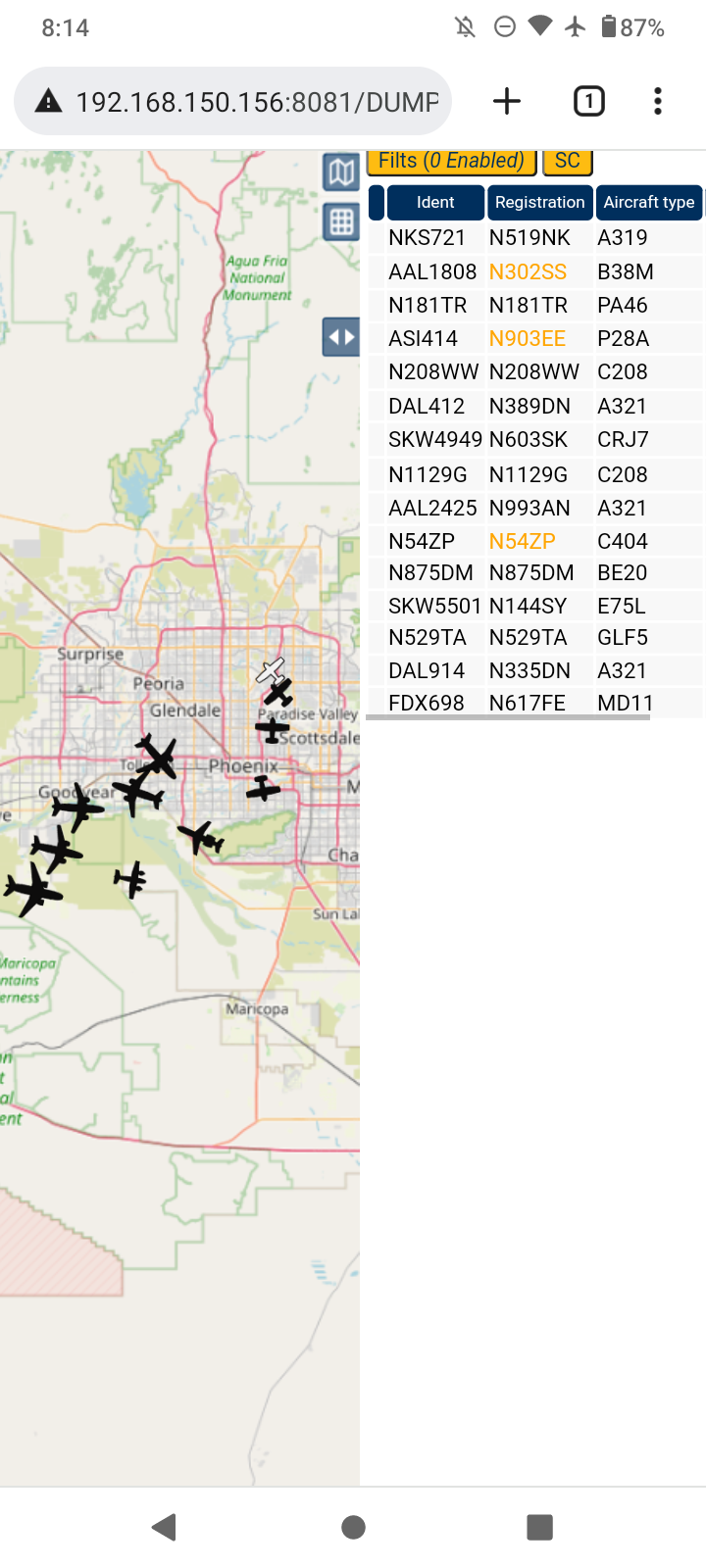The height and width of the screenshot is (1568, 706).
Task: Tap the browser address bar
Action: click(x=232, y=101)
